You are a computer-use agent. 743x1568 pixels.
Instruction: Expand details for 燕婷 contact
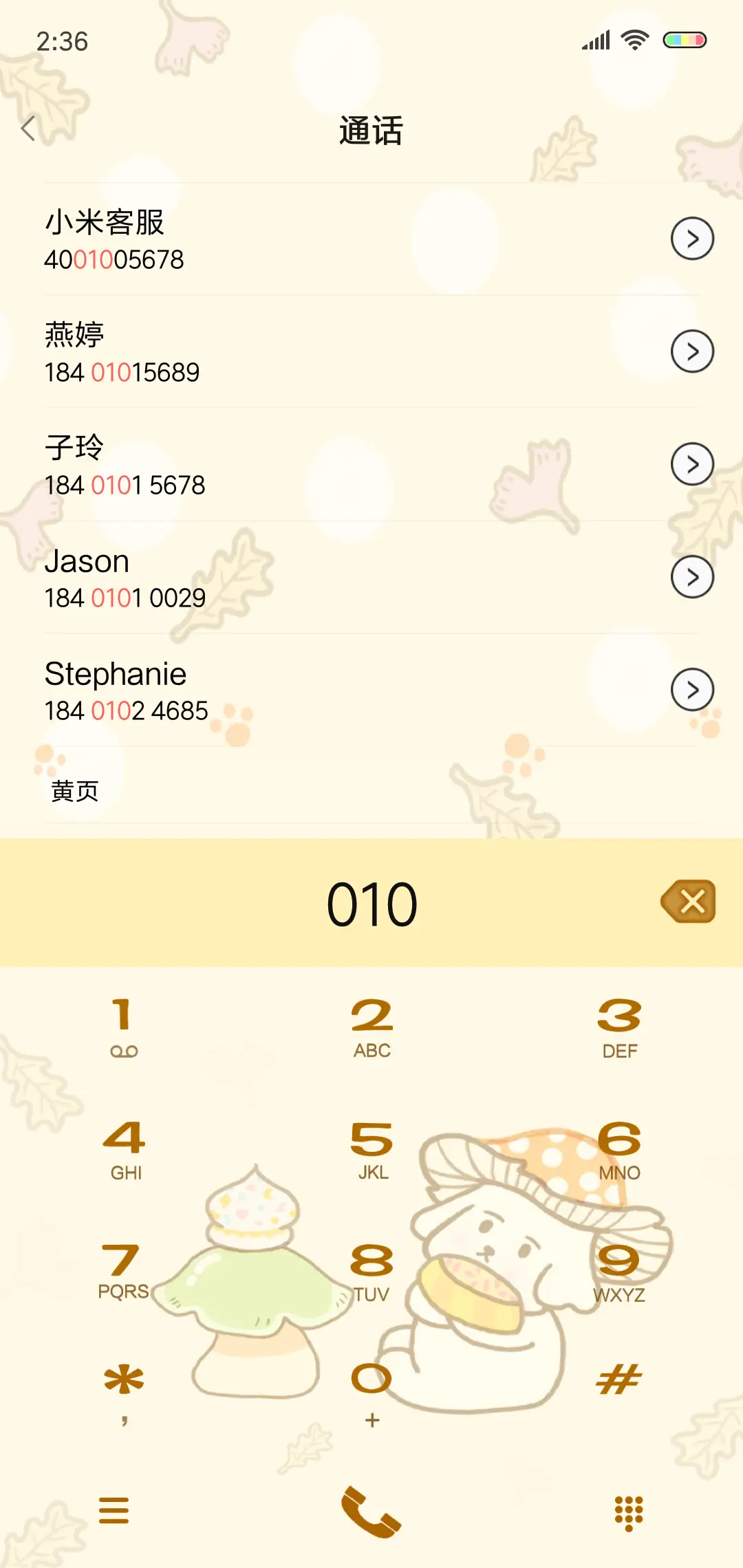click(x=692, y=351)
